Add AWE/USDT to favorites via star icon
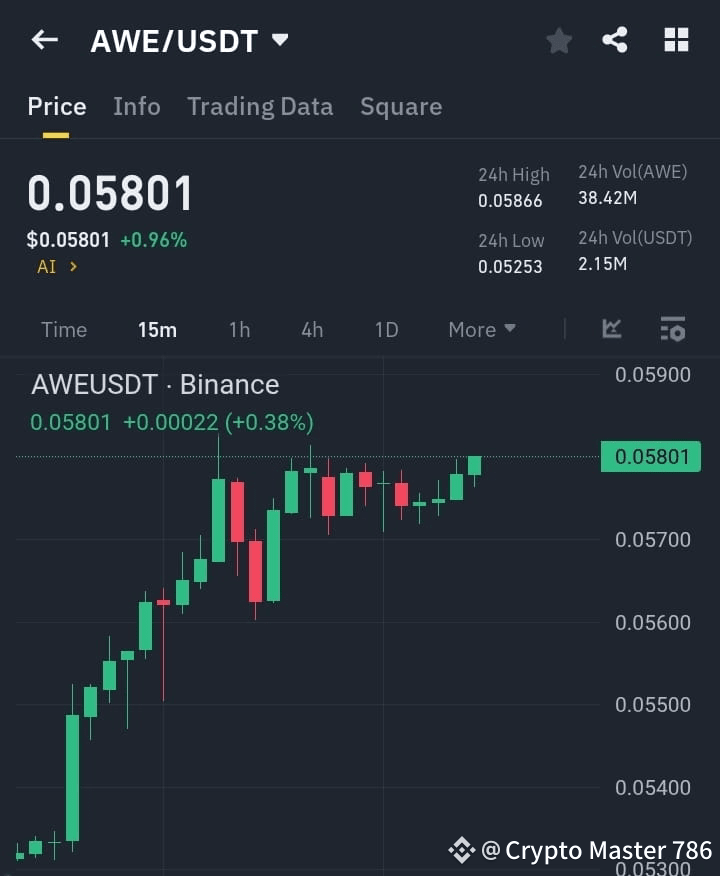 click(558, 41)
